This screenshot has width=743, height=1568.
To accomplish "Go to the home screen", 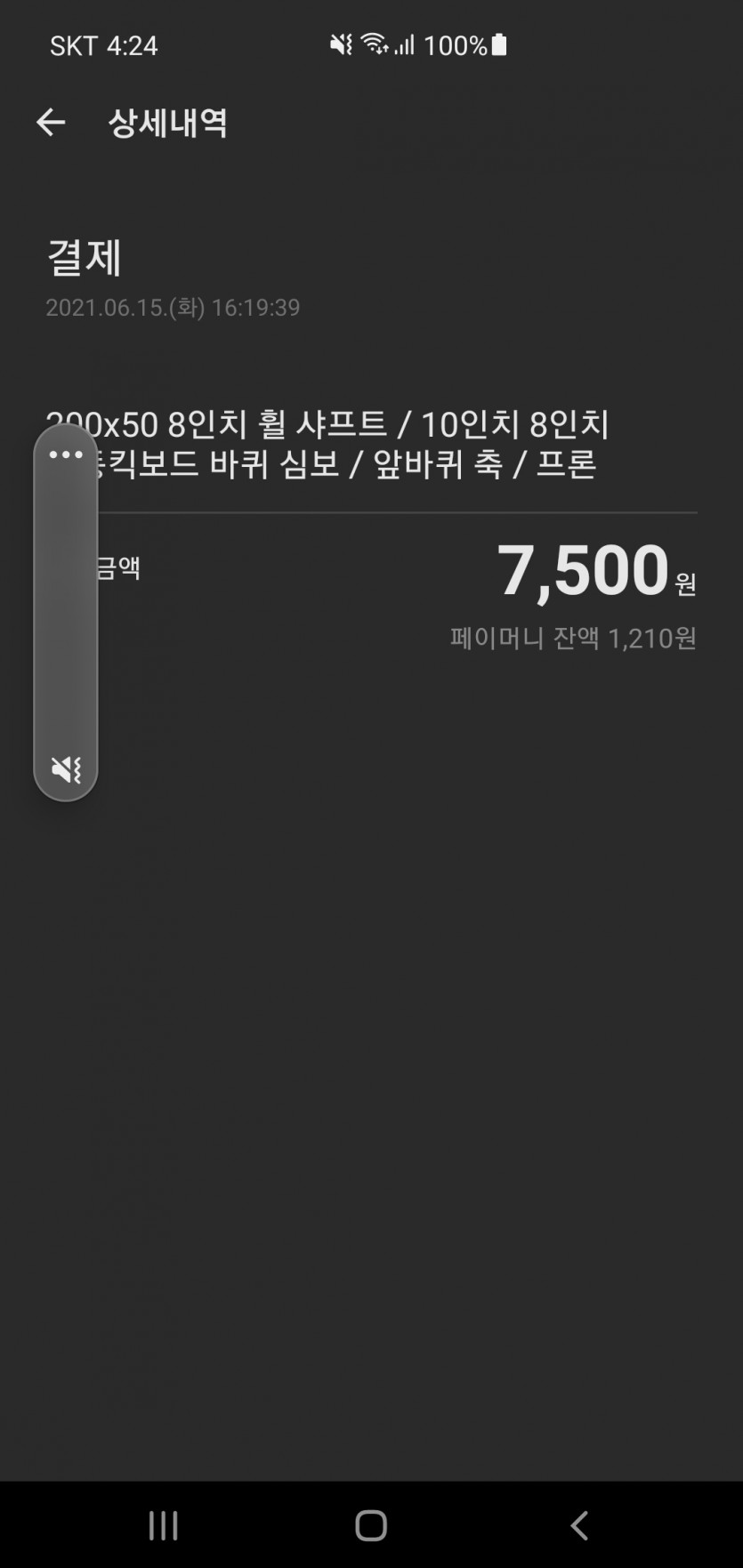I will pos(371,1525).
